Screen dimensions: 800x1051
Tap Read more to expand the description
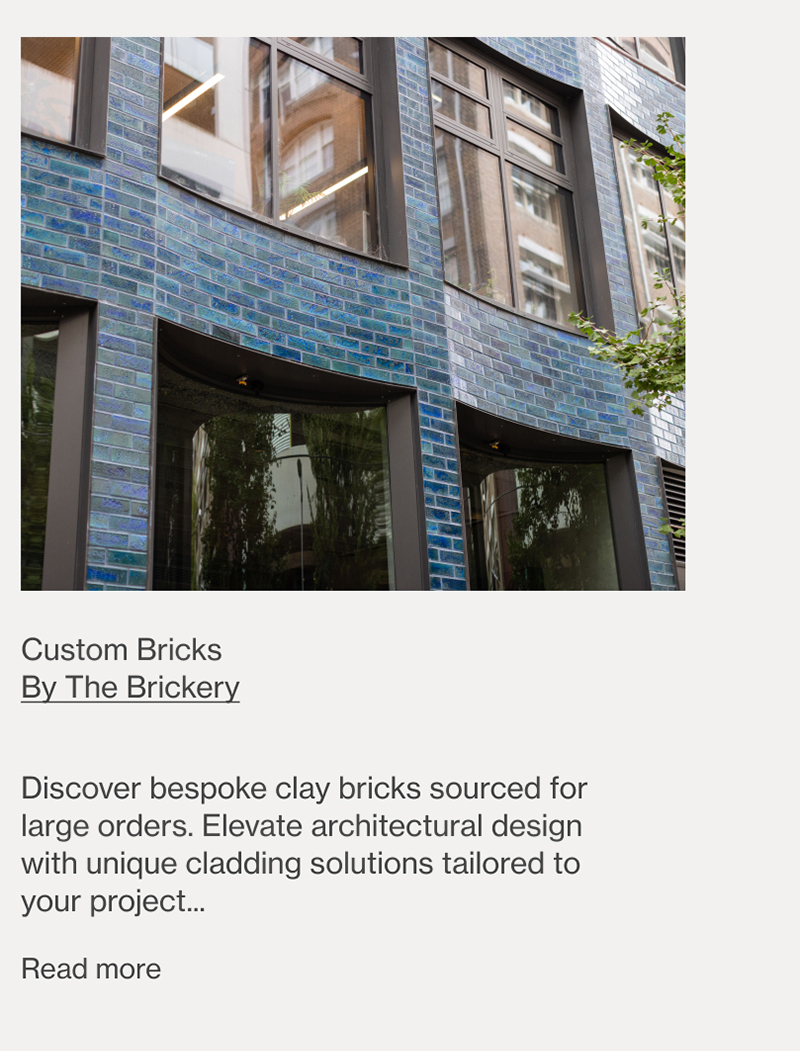[91, 969]
